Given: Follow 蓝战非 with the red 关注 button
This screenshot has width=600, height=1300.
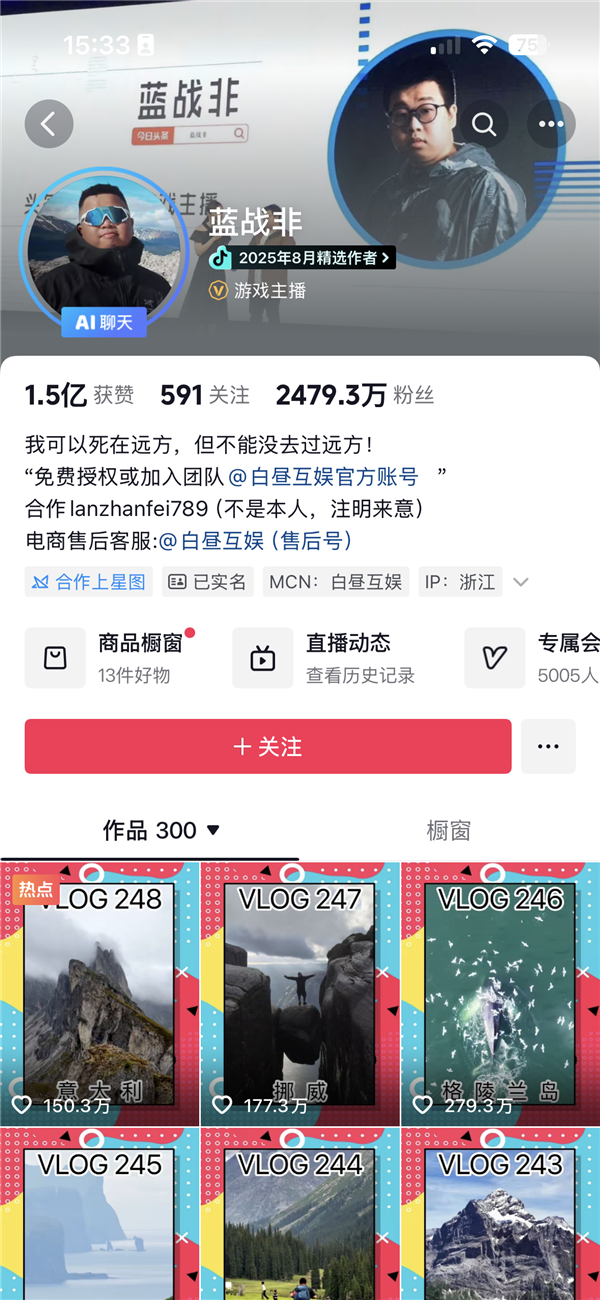Looking at the screenshot, I should tap(268, 746).
